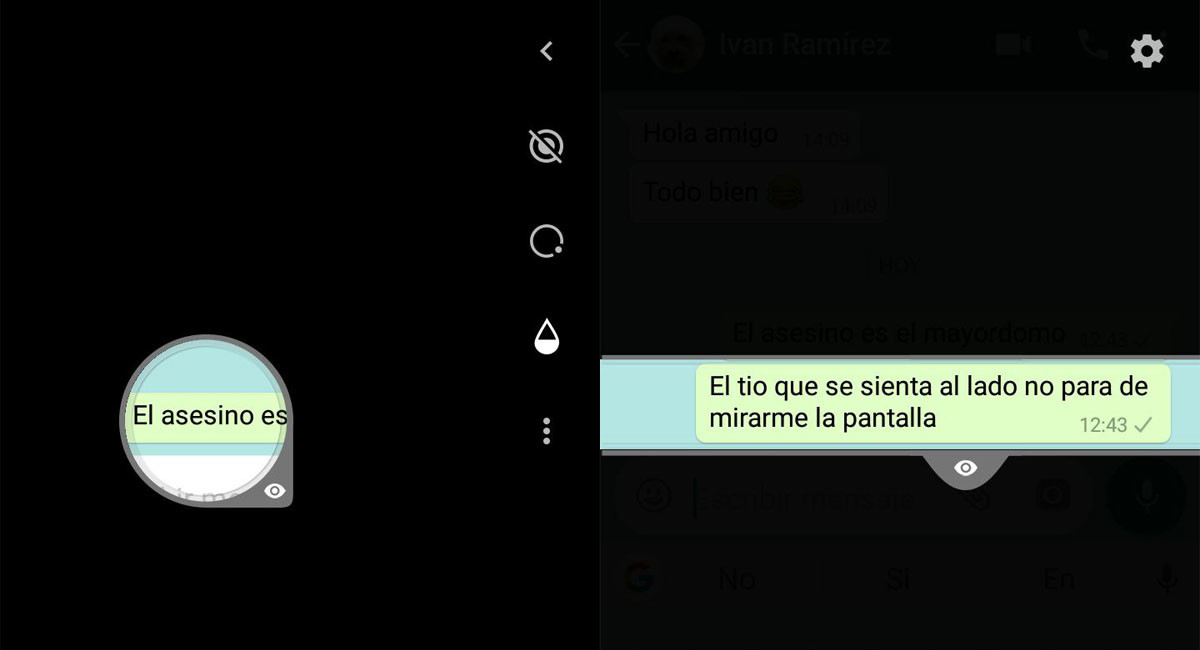Turn off the privacy filter (crossed-eye icon)

pos(546,146)
